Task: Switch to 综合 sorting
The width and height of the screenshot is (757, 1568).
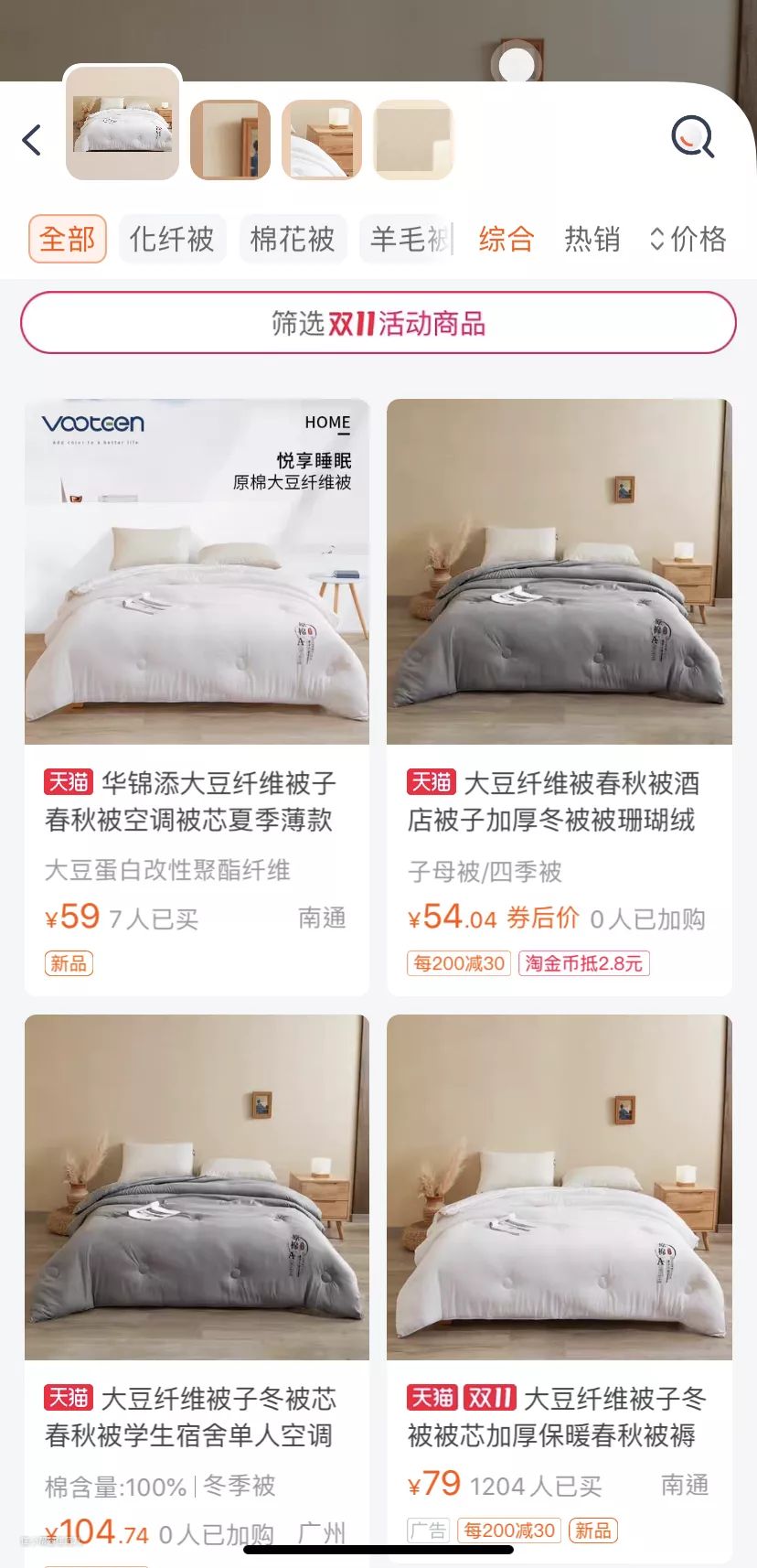Action: 506,240
